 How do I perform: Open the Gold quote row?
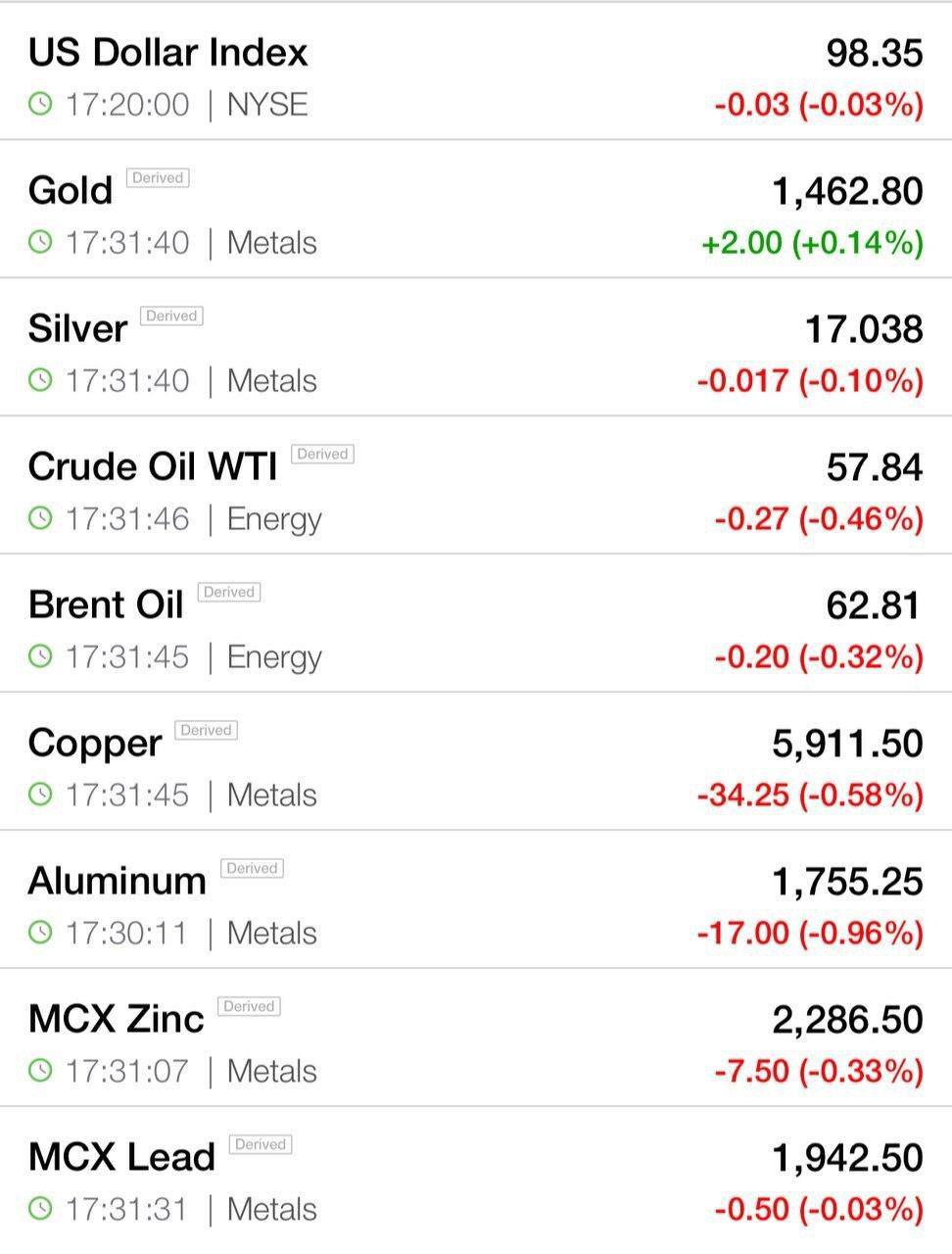click(71, 191)
